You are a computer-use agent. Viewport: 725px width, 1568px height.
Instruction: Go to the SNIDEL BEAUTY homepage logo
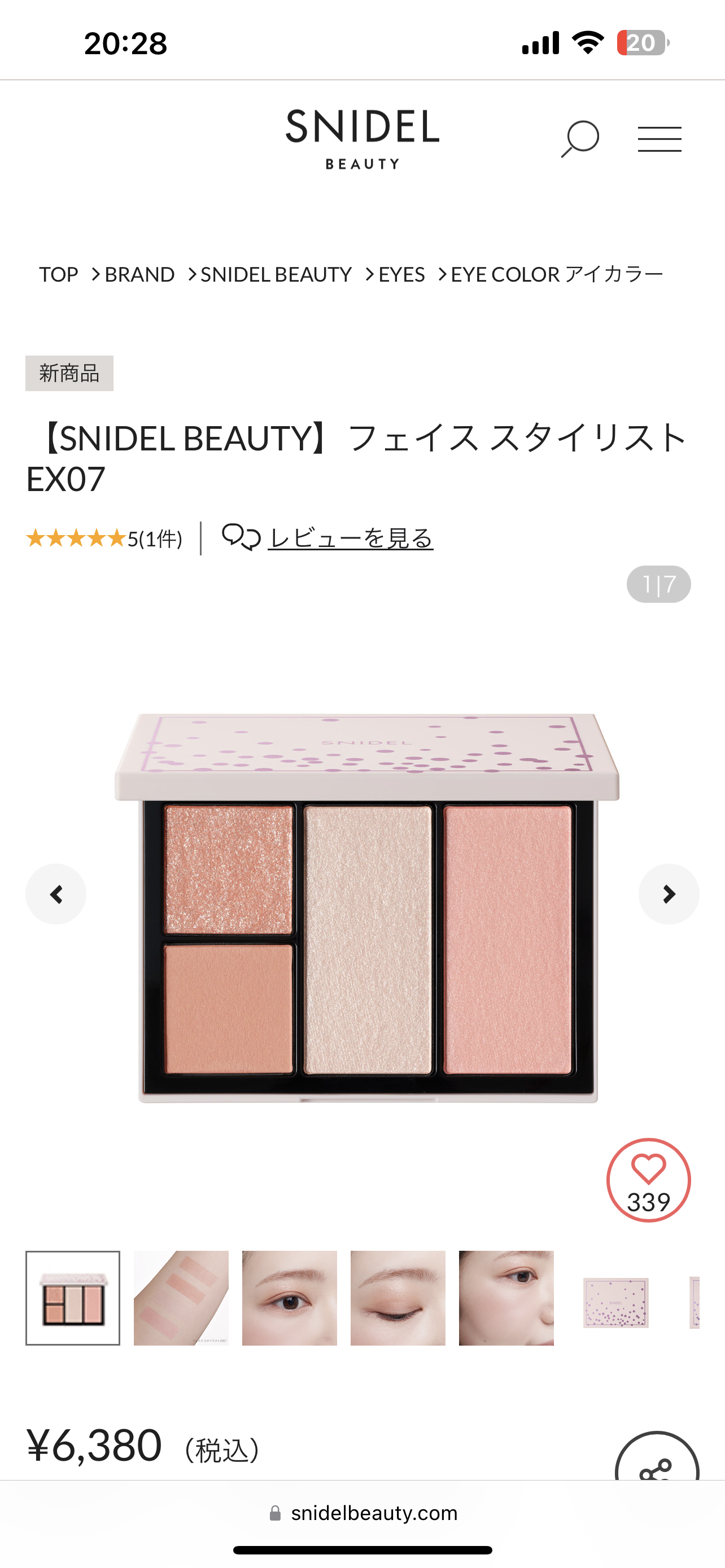click(x=362, y=138)
